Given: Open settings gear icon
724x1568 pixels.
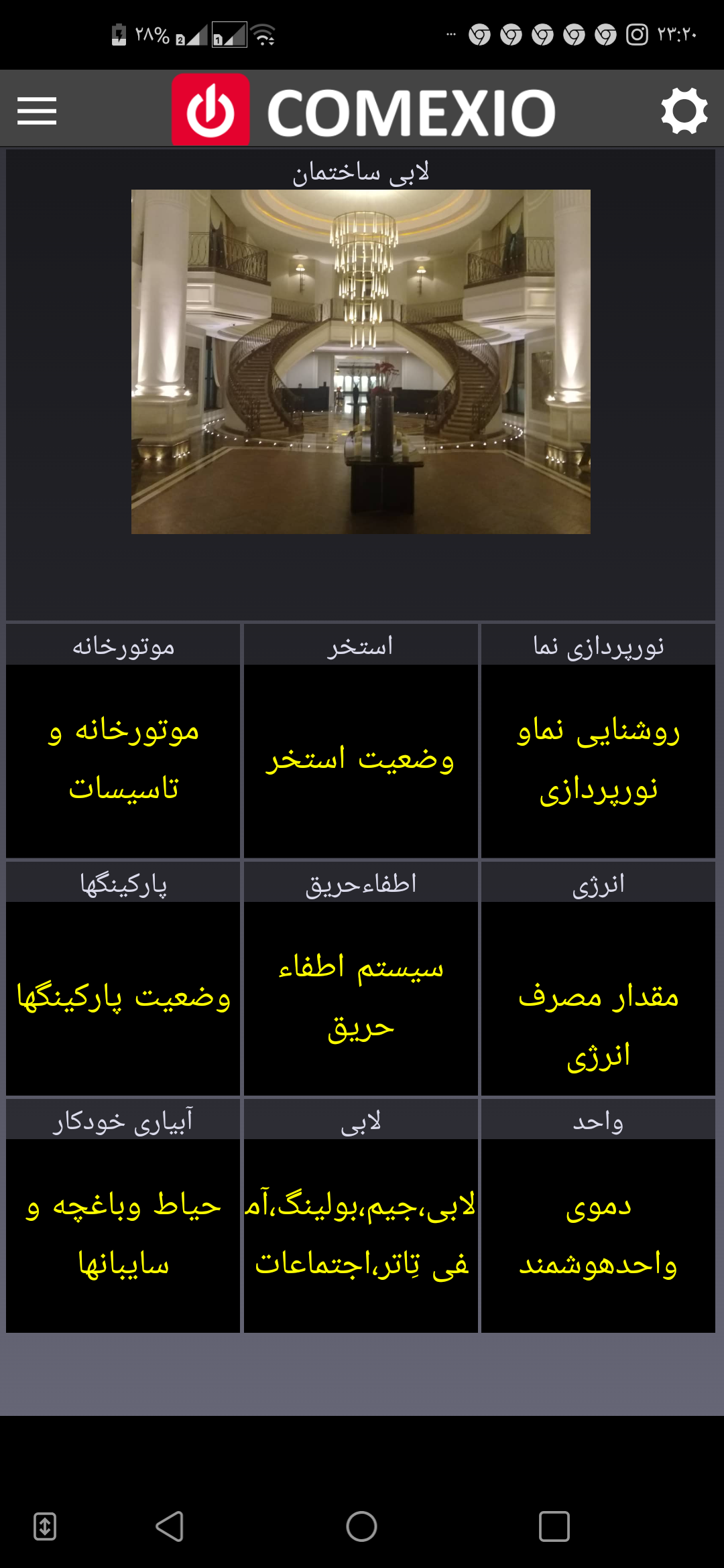Looking at the screenshot, I should coord(684,111).
